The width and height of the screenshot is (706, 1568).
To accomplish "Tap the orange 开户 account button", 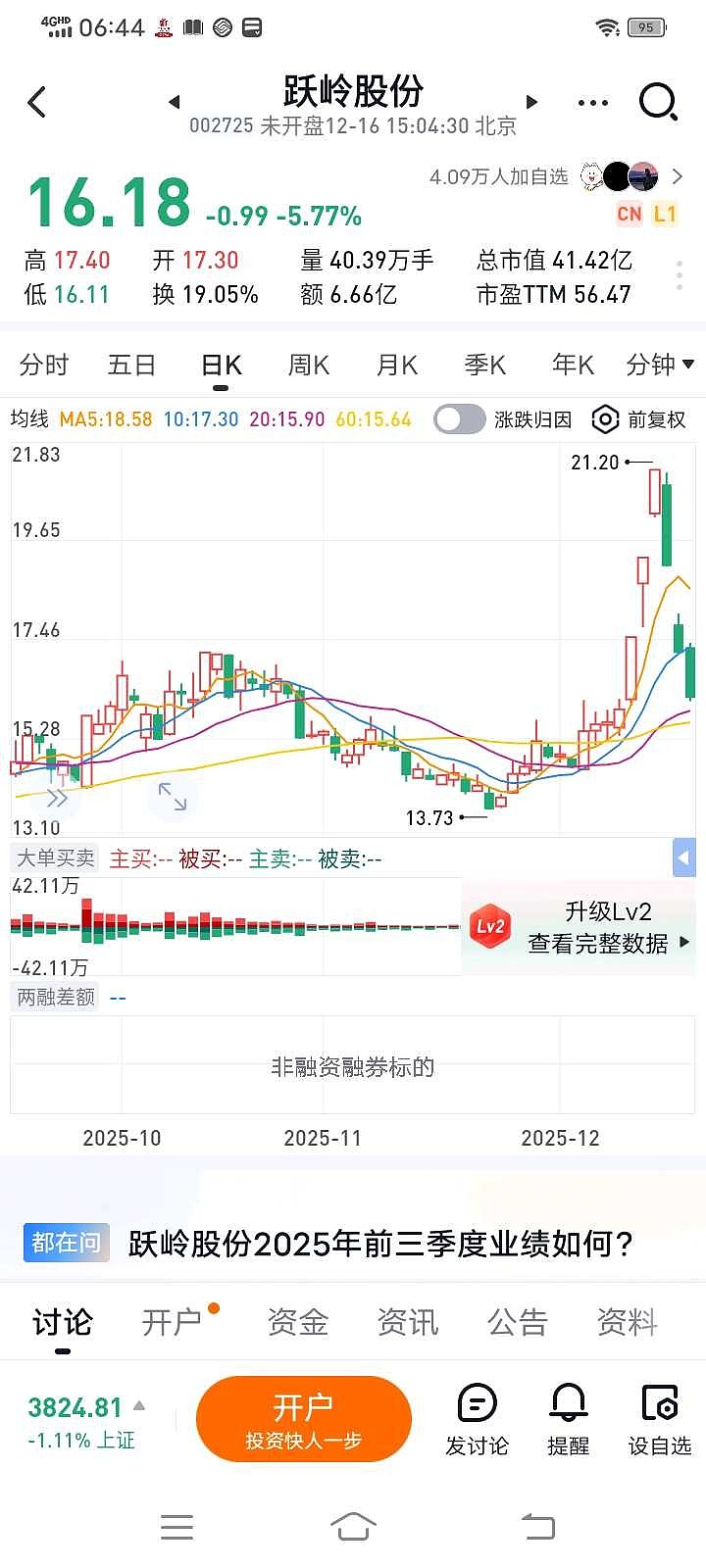I will pos(304,1418).
